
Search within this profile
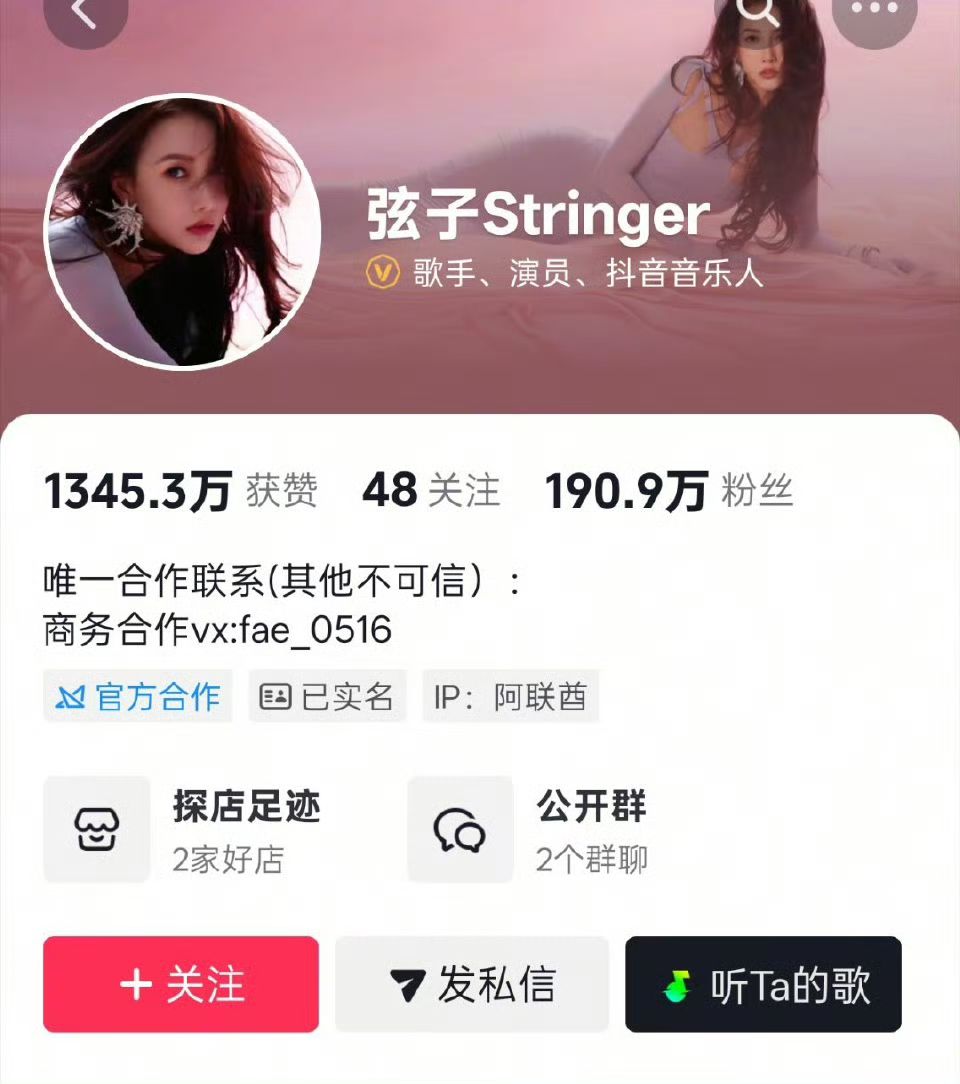[x=757, y=12]
